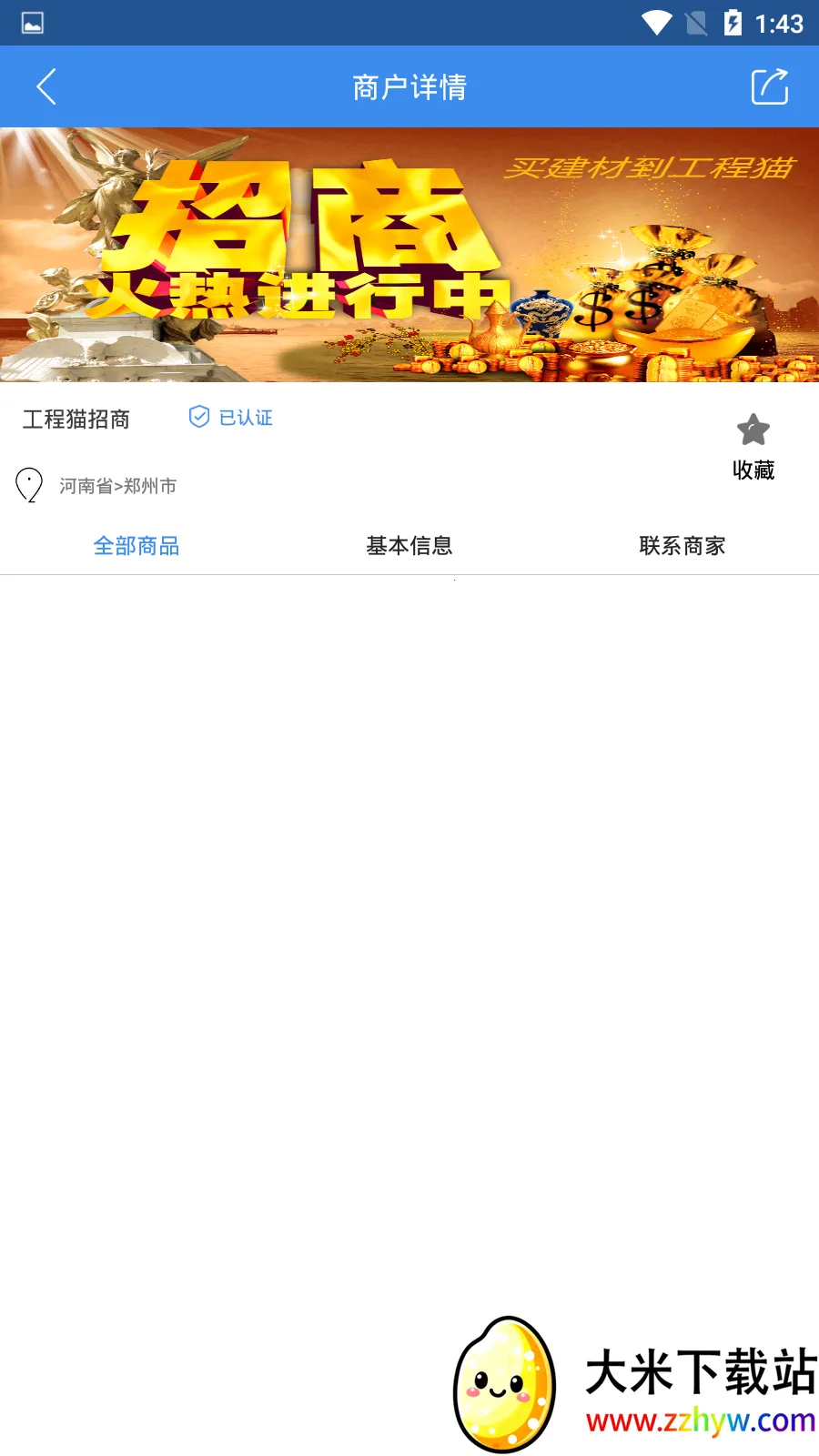The height and width of the screenshot is (1456, 819).
Task: Tap the location pin icon
Action: coord(29,485)
